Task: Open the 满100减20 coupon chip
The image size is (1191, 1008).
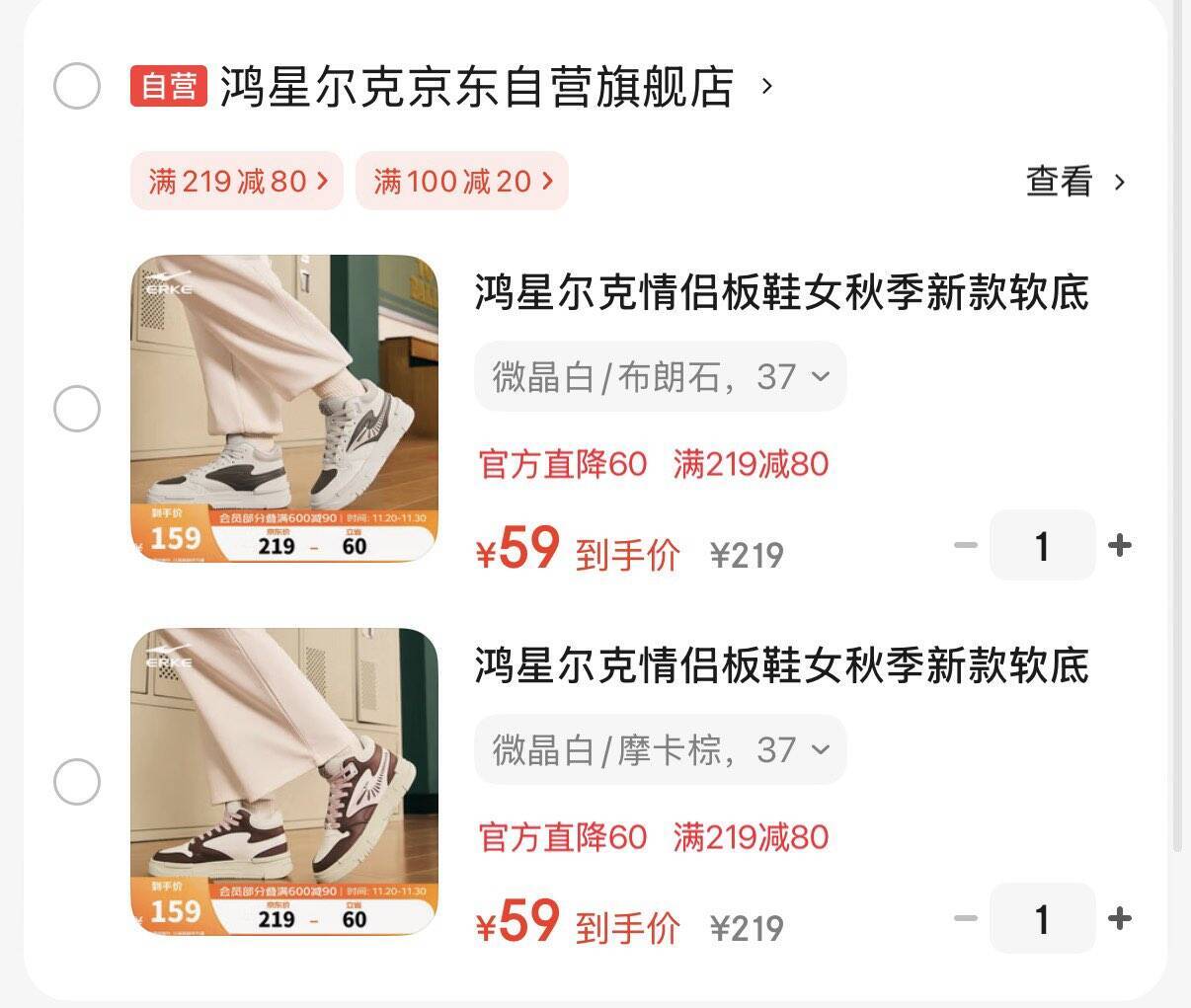Action: coord(461,181)
